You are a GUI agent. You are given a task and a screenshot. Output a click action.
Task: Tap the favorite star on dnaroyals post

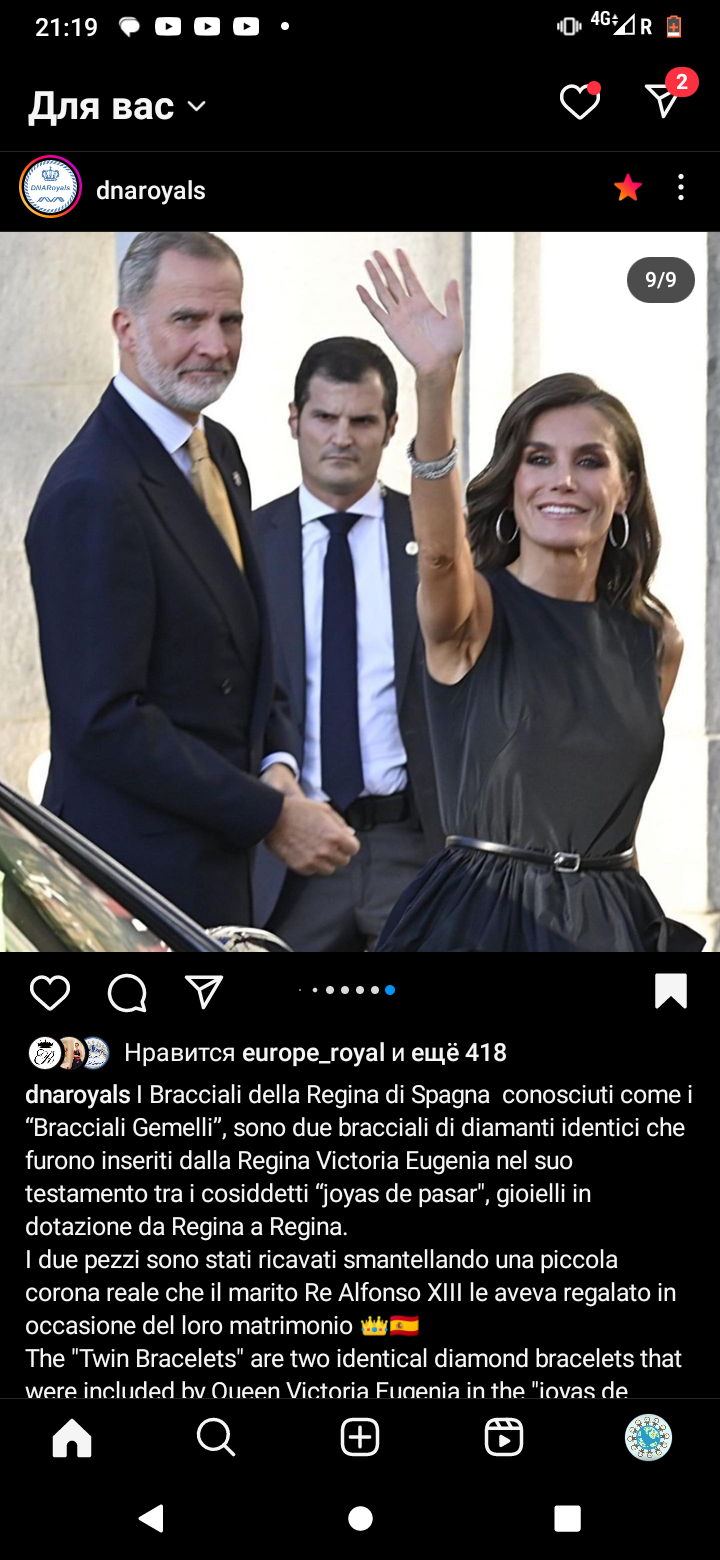[x=628, y=187]
